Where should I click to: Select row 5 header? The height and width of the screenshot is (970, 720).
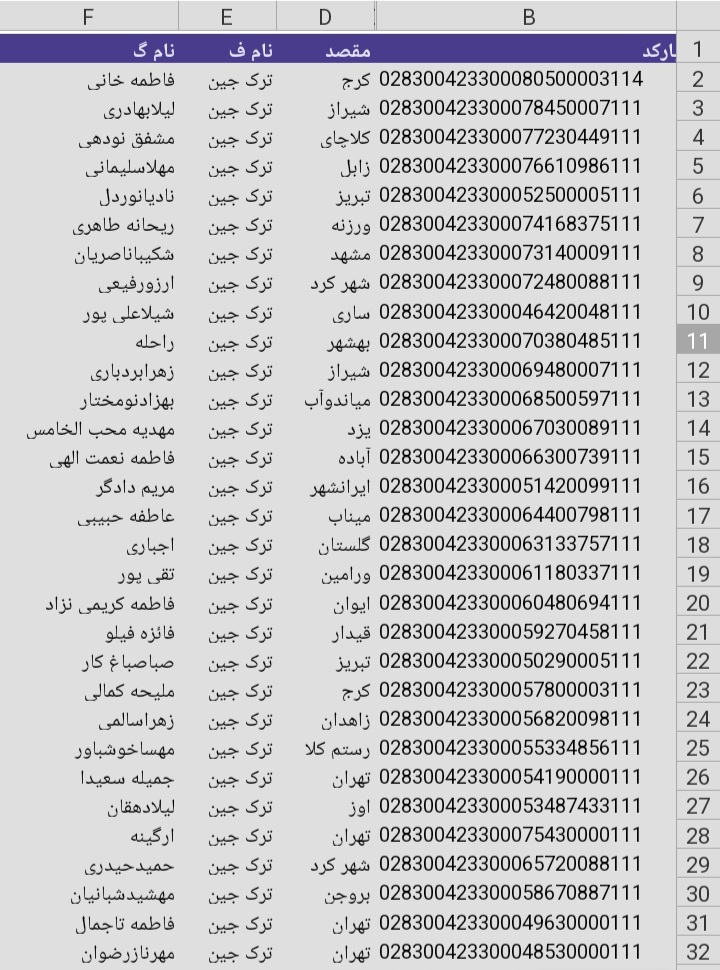tap(697, 167)
